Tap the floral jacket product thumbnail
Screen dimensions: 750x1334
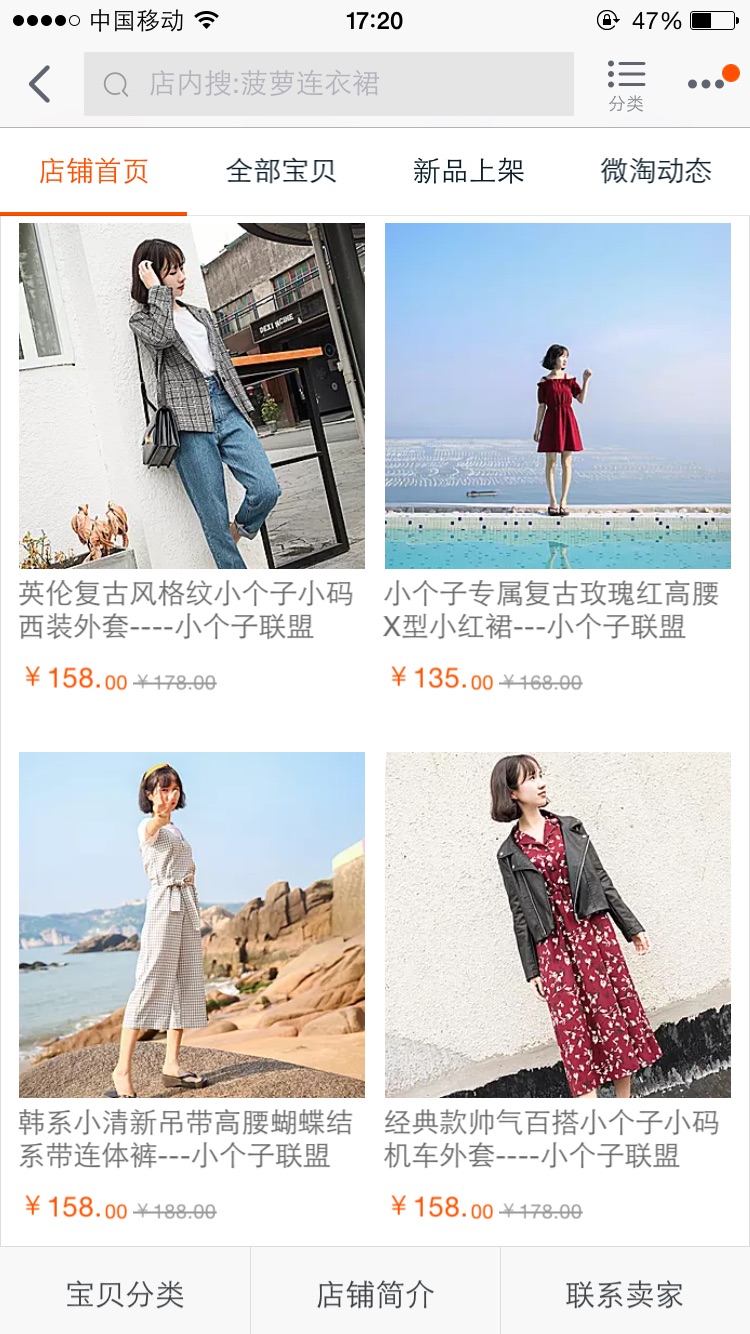point(558,925)
